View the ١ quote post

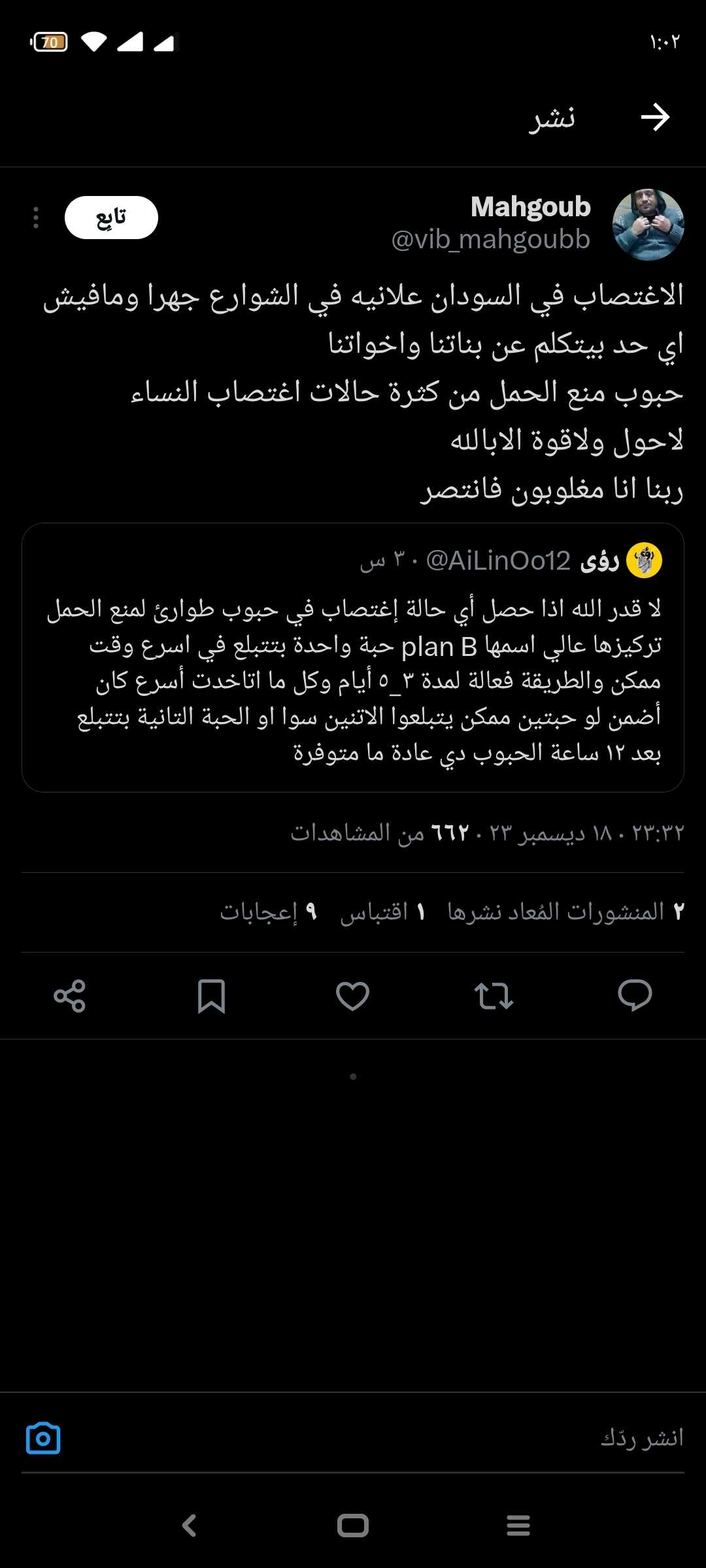coord(382,911)
